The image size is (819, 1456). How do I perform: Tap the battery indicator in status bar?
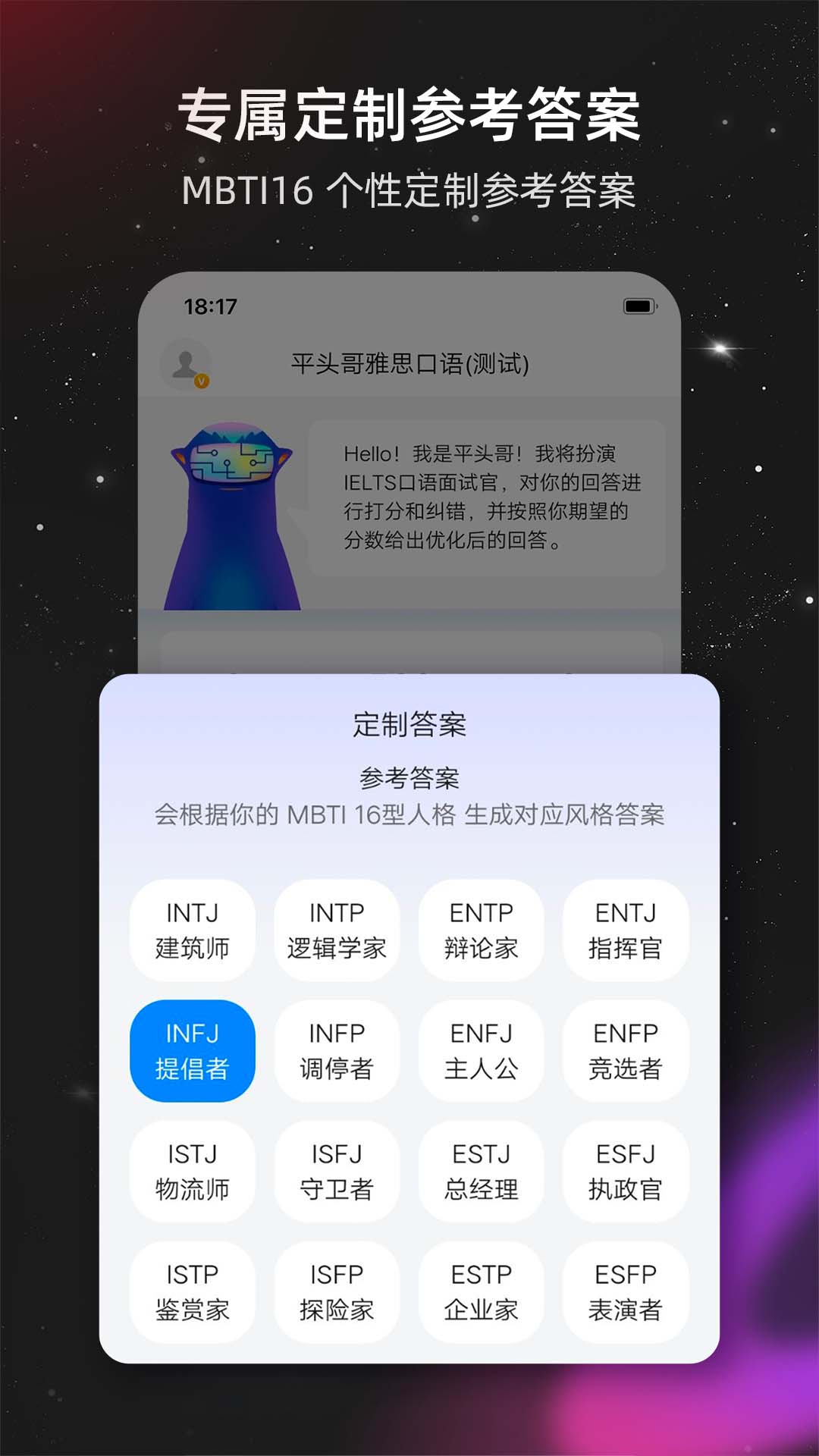639,306
